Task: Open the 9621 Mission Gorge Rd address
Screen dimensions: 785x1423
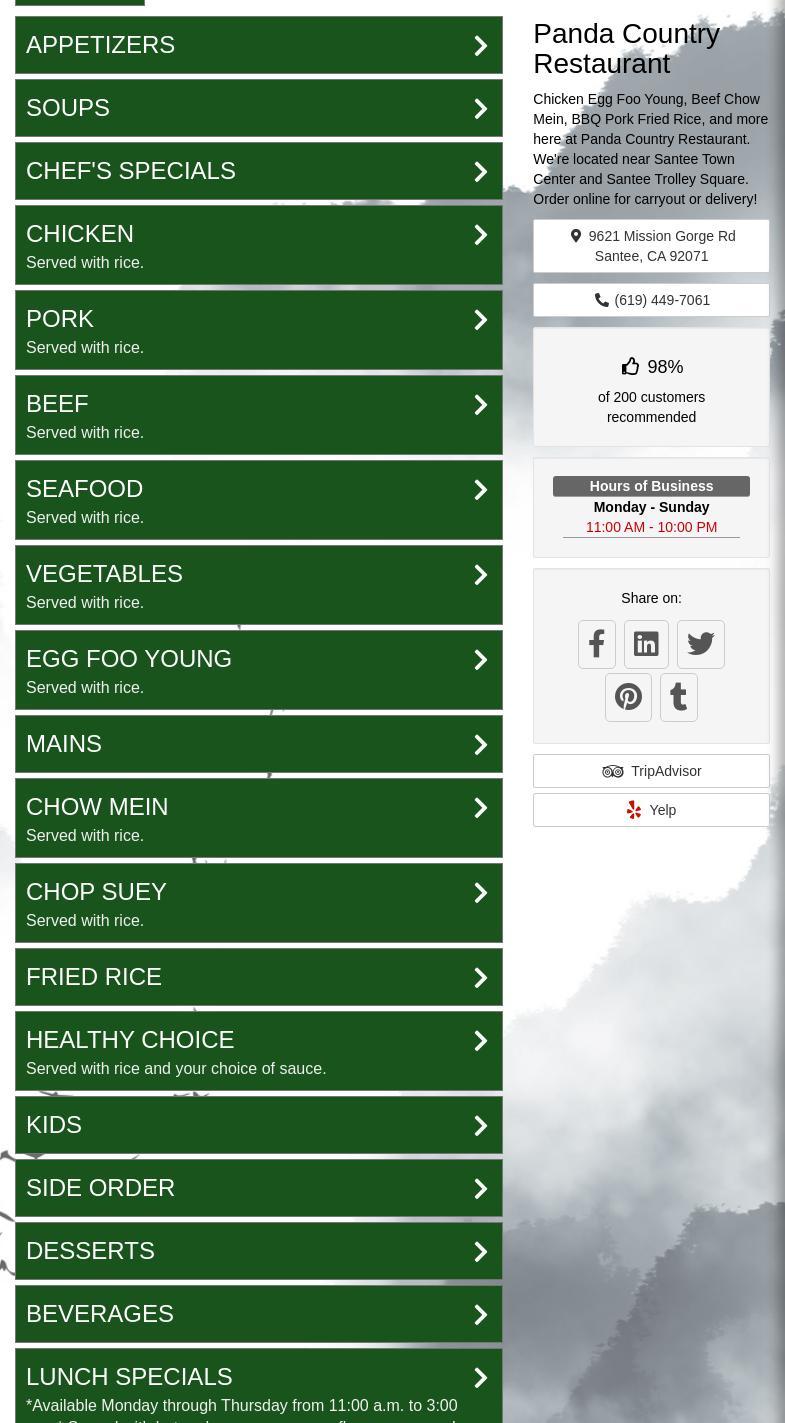Action: (x=651, y=246)
